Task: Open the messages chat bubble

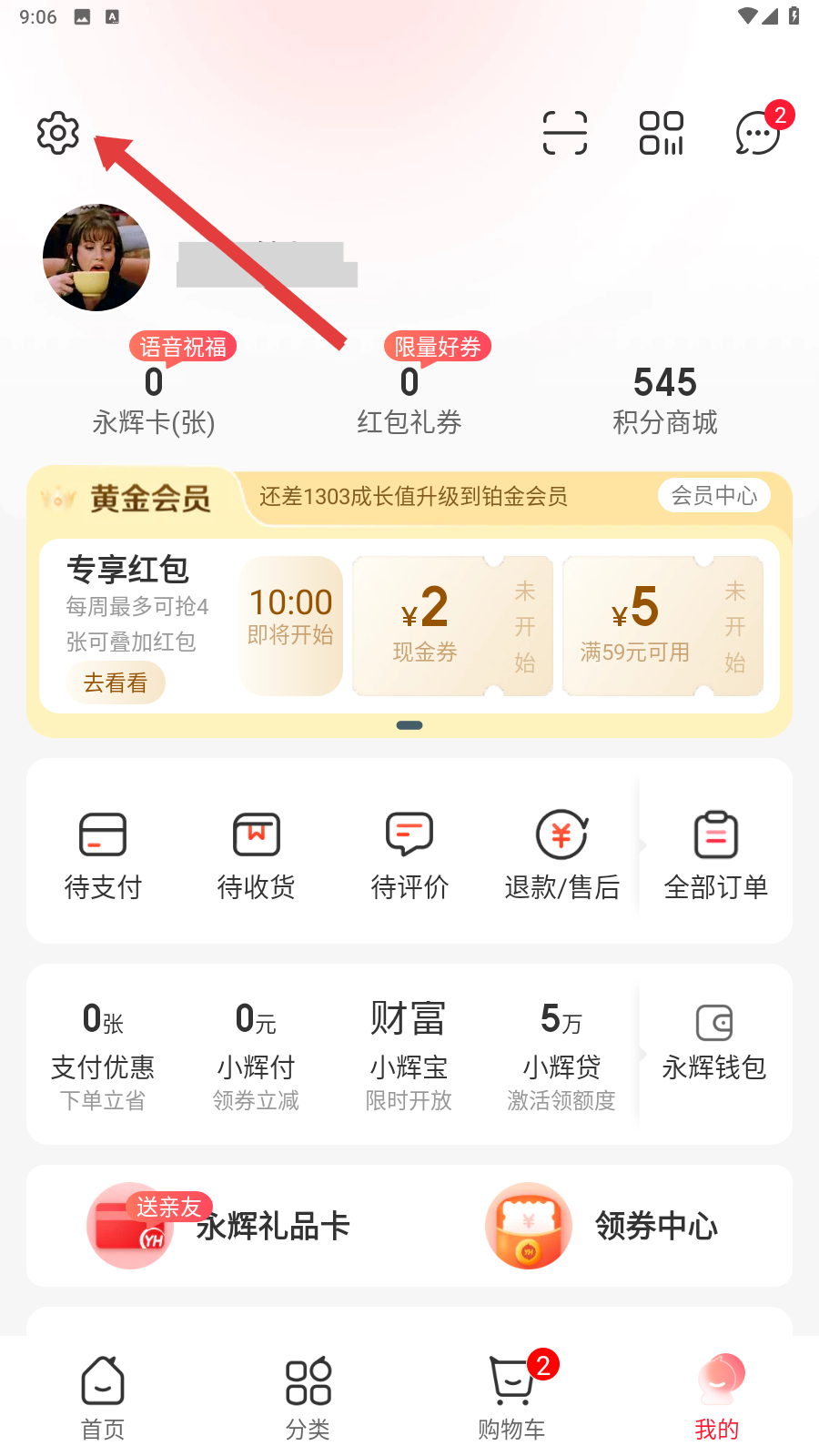Action: (757, 135)
